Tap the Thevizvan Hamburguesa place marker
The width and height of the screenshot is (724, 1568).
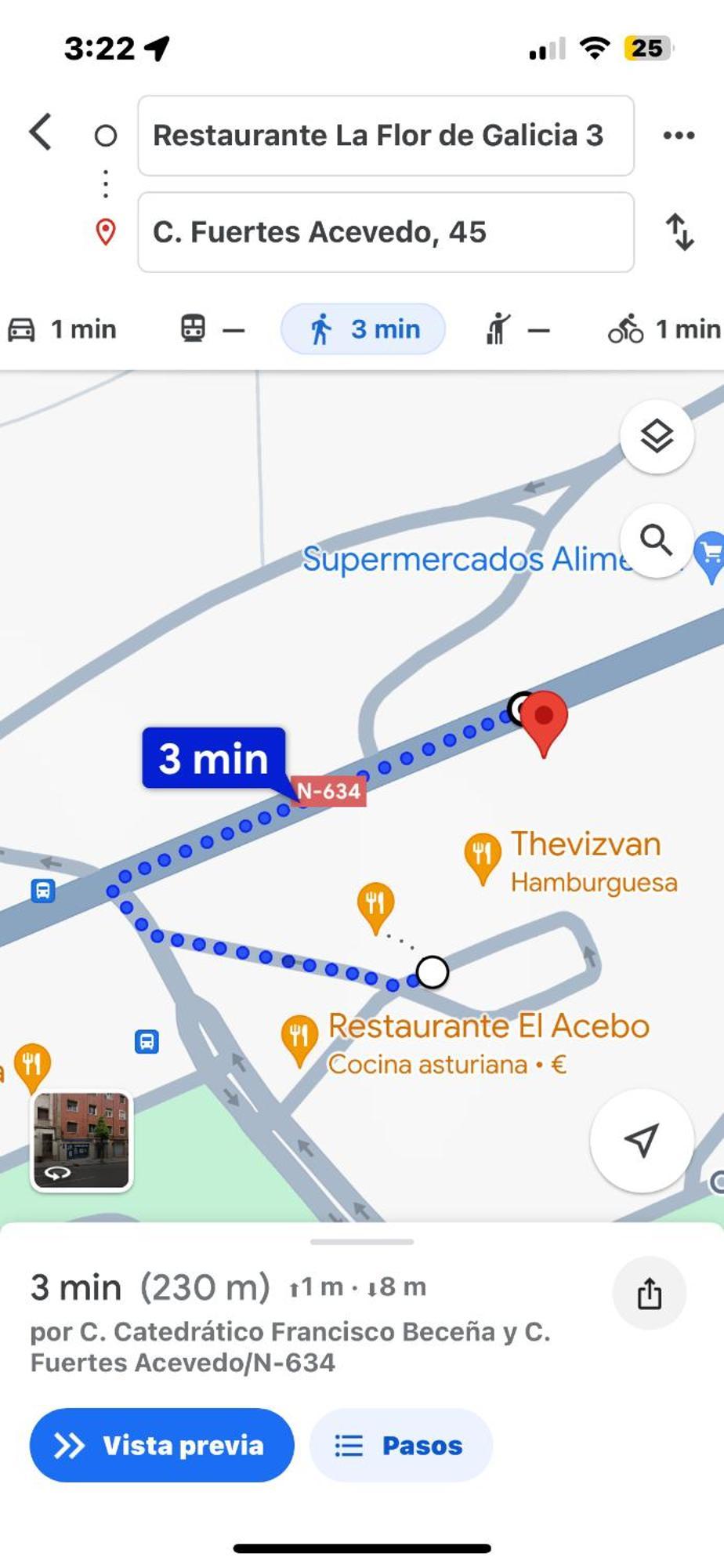click(x=483, y=855)
